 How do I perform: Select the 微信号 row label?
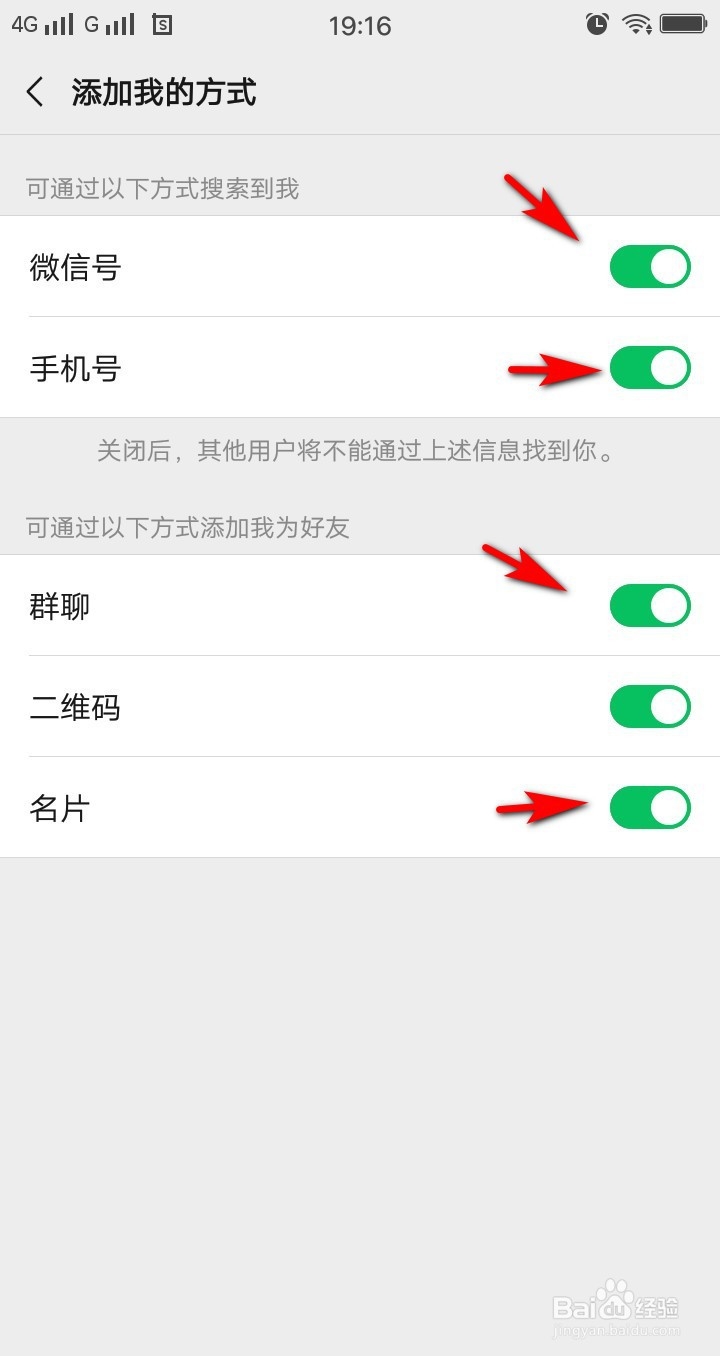point(73,267)
